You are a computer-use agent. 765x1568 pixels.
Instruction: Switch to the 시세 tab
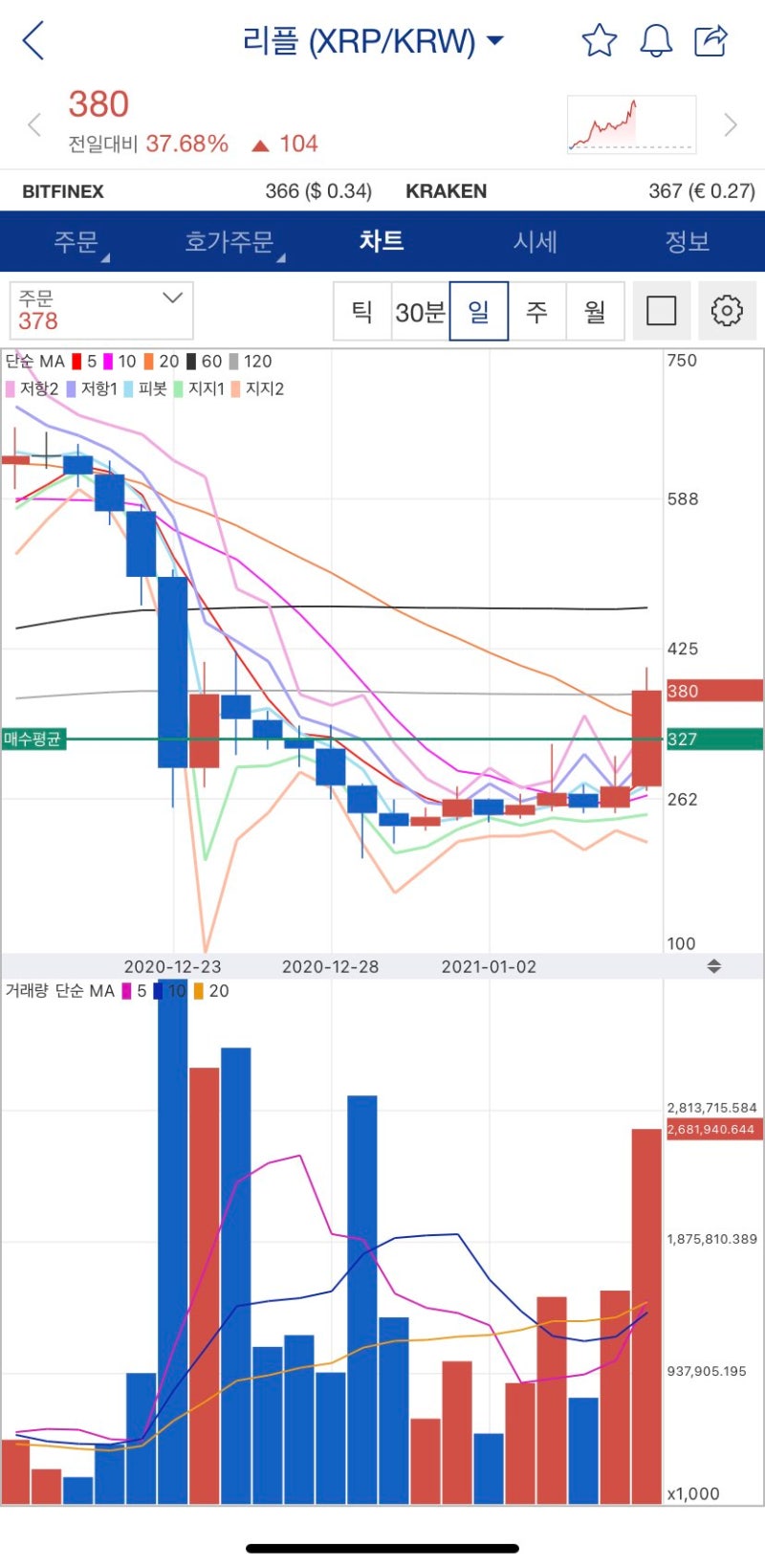pyautogui.click(x=535, y=242)
